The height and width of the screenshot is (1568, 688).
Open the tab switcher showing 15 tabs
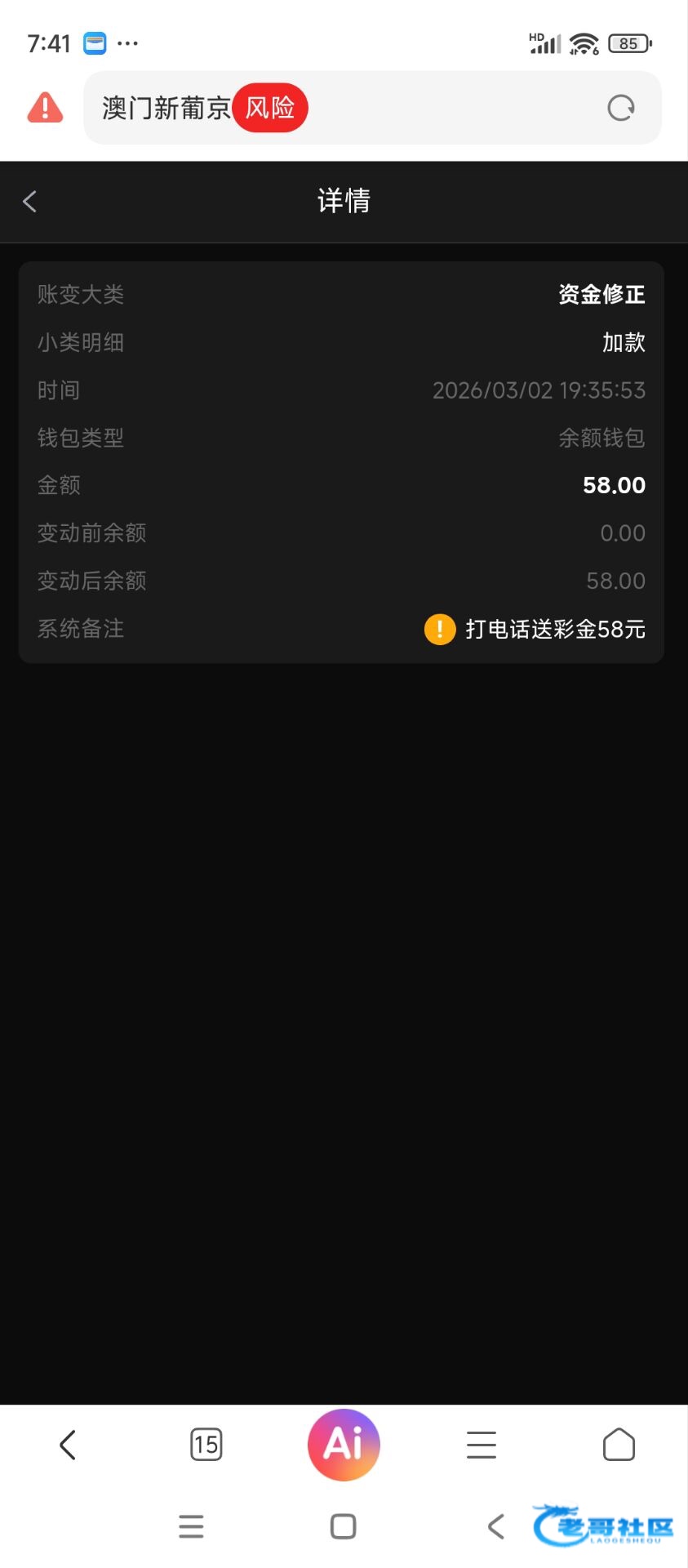[x=206, y=1445]
